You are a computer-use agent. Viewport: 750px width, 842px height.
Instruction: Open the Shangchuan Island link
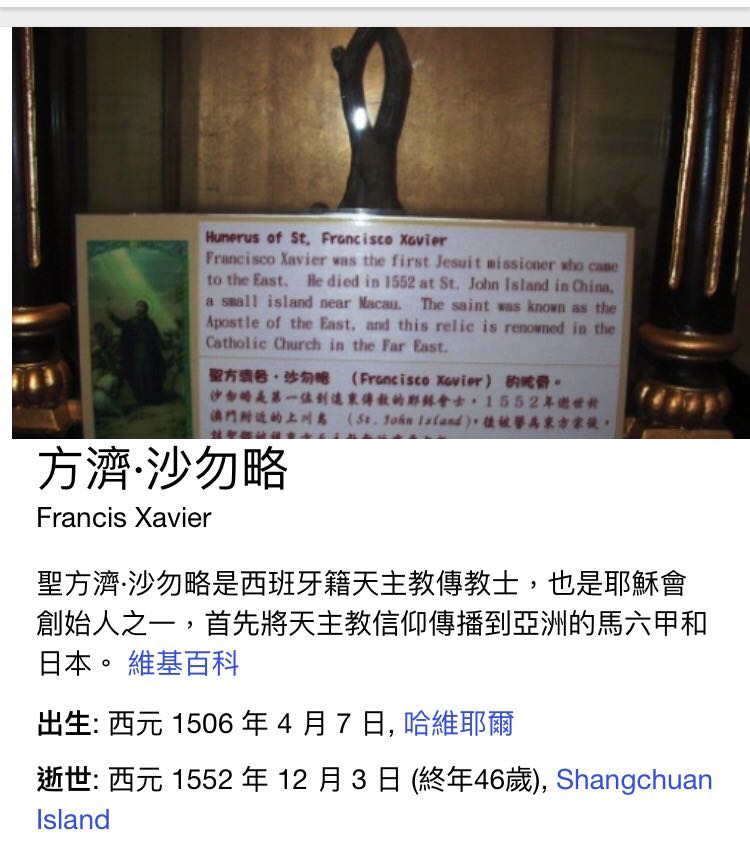point(633,780)
